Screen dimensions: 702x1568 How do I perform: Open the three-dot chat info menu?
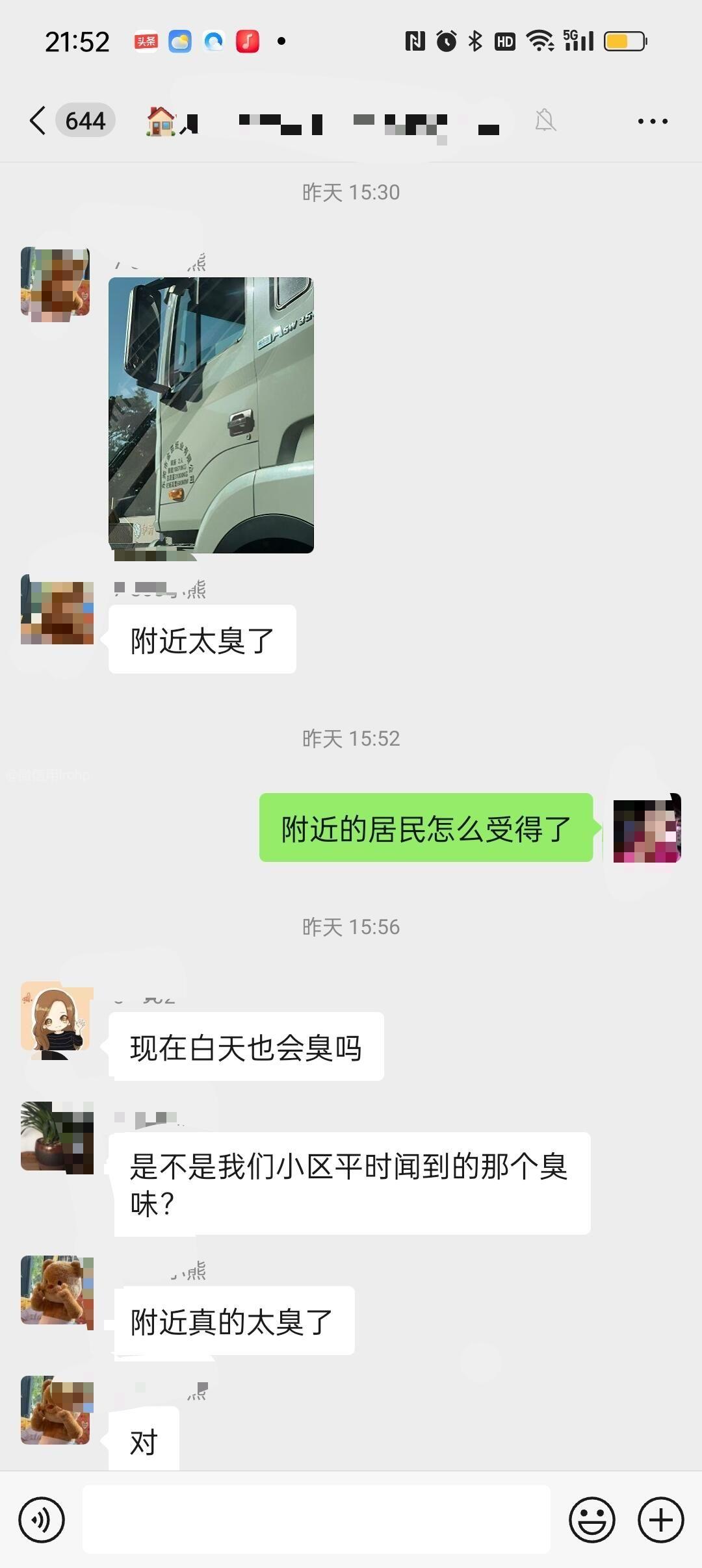tap(652, 121)
